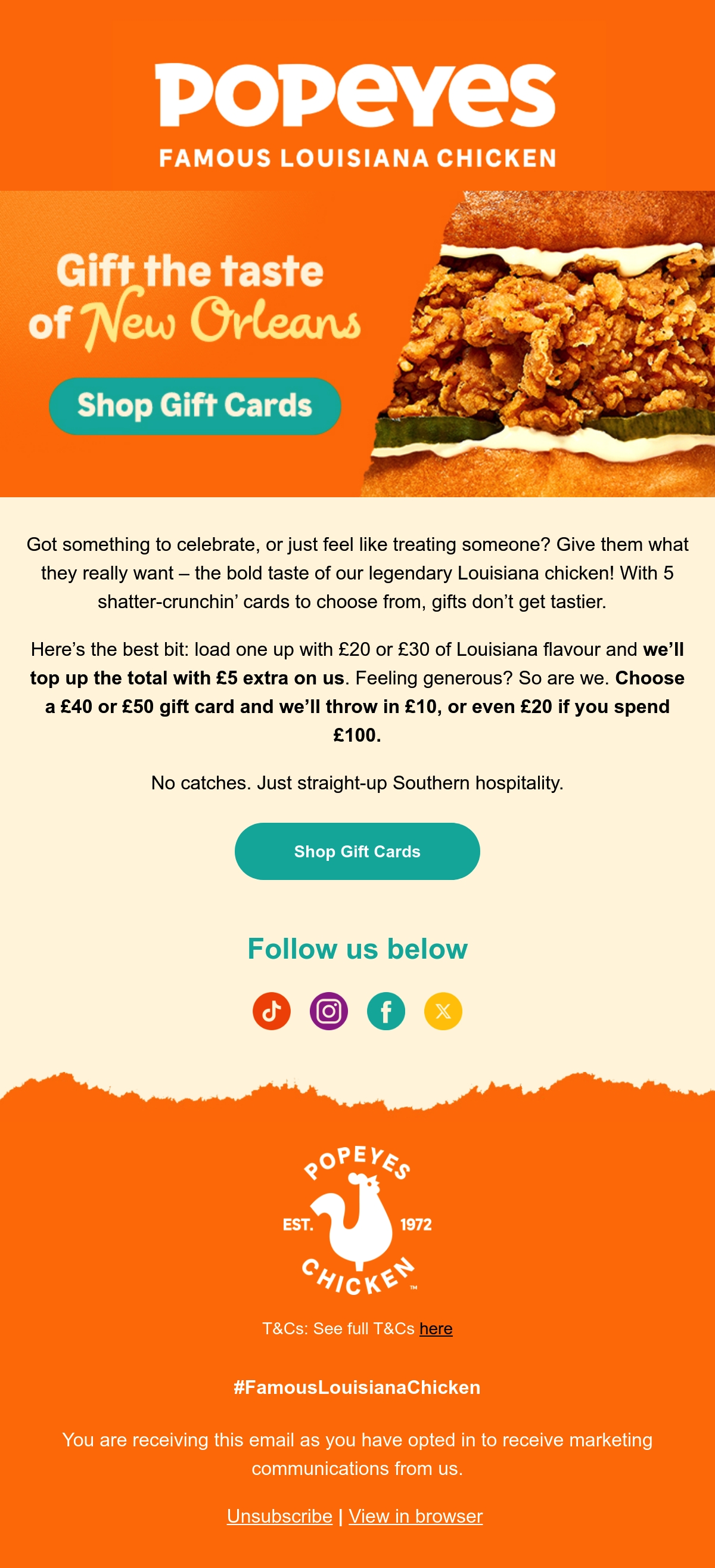View this email in browser
Screen dimensions: 715x1568
click(416, 1516)
